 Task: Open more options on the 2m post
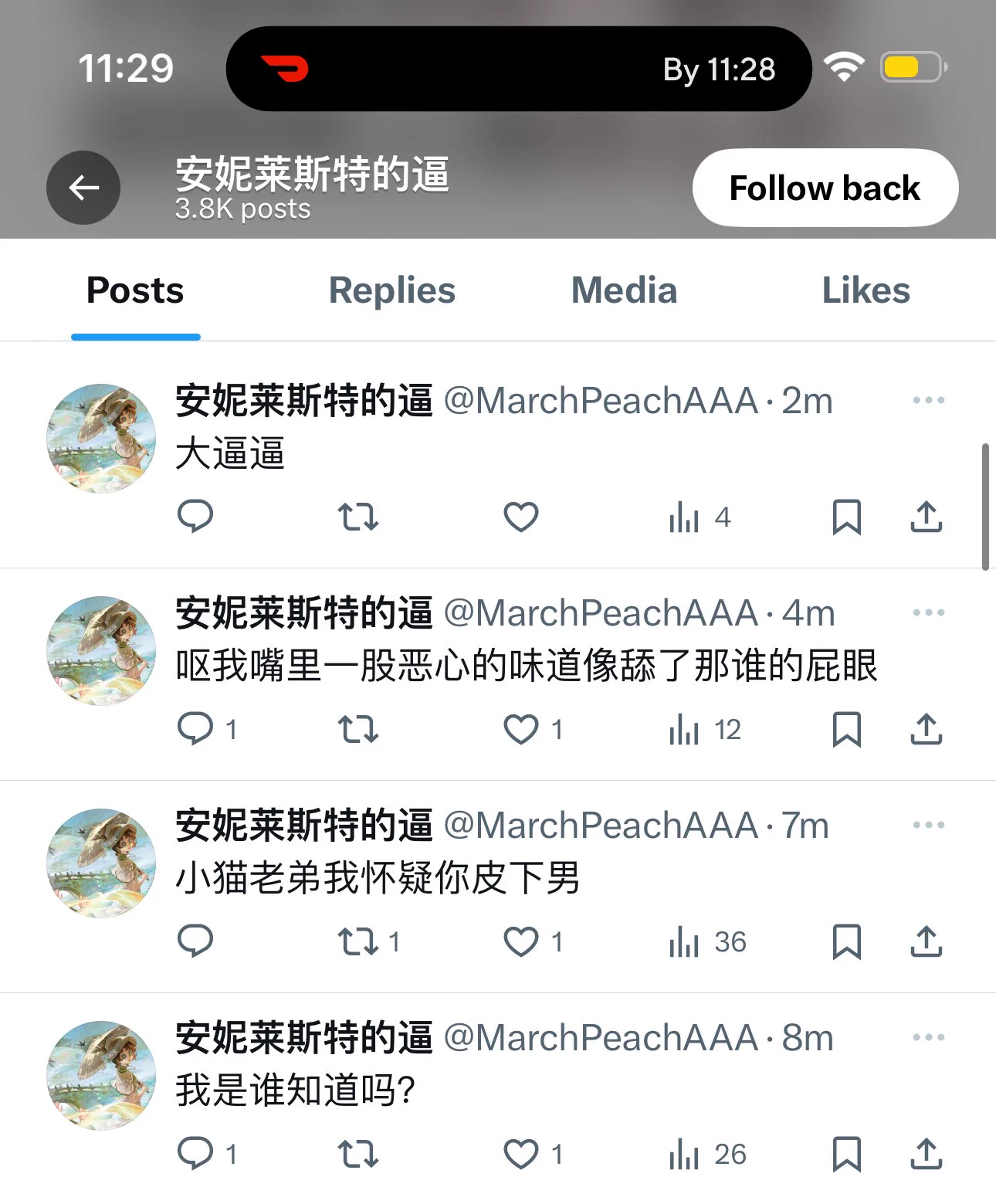(928, 400)
